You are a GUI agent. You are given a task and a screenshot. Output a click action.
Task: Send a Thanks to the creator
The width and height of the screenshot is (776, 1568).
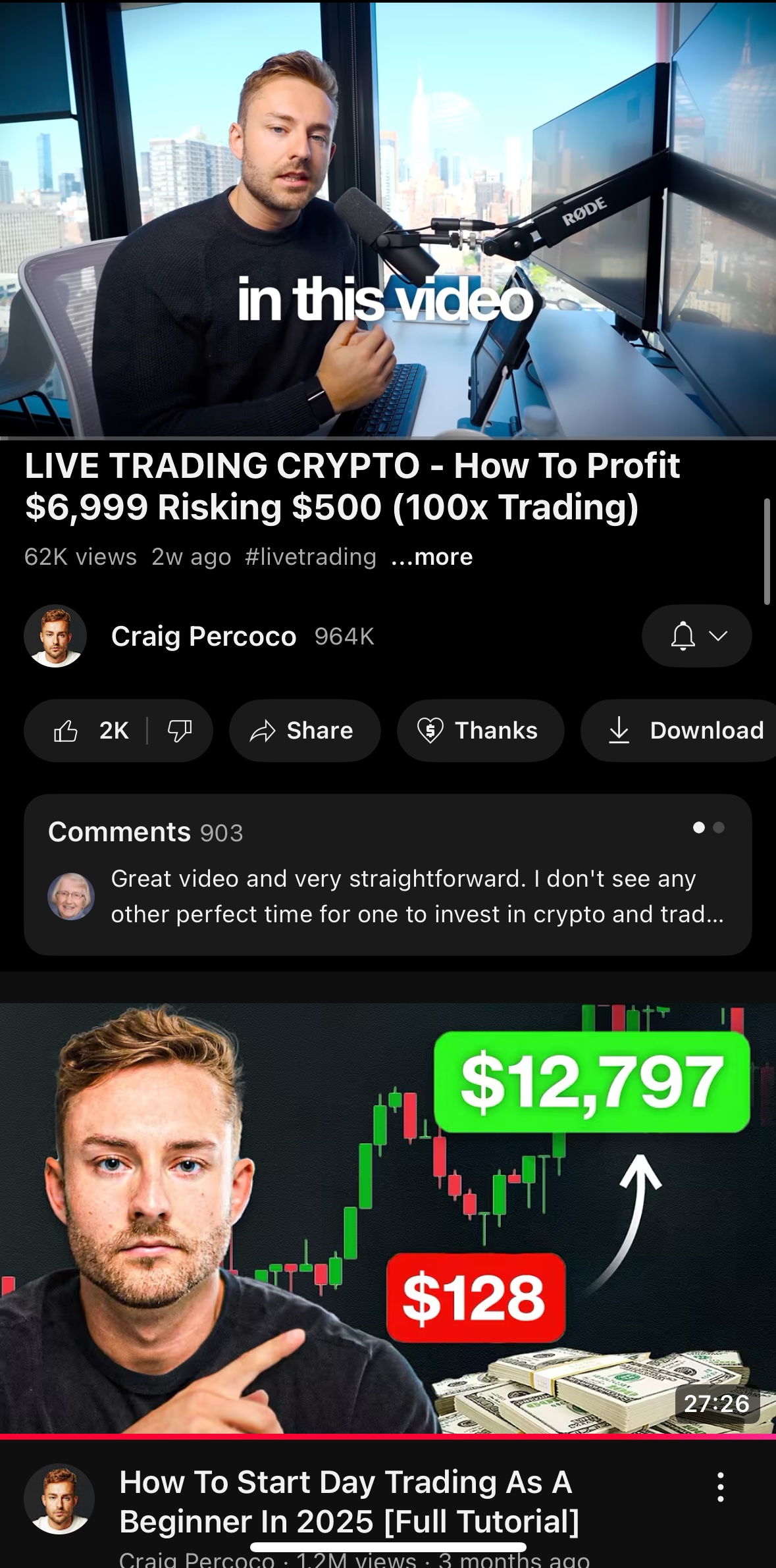click(x=480, y=731)
